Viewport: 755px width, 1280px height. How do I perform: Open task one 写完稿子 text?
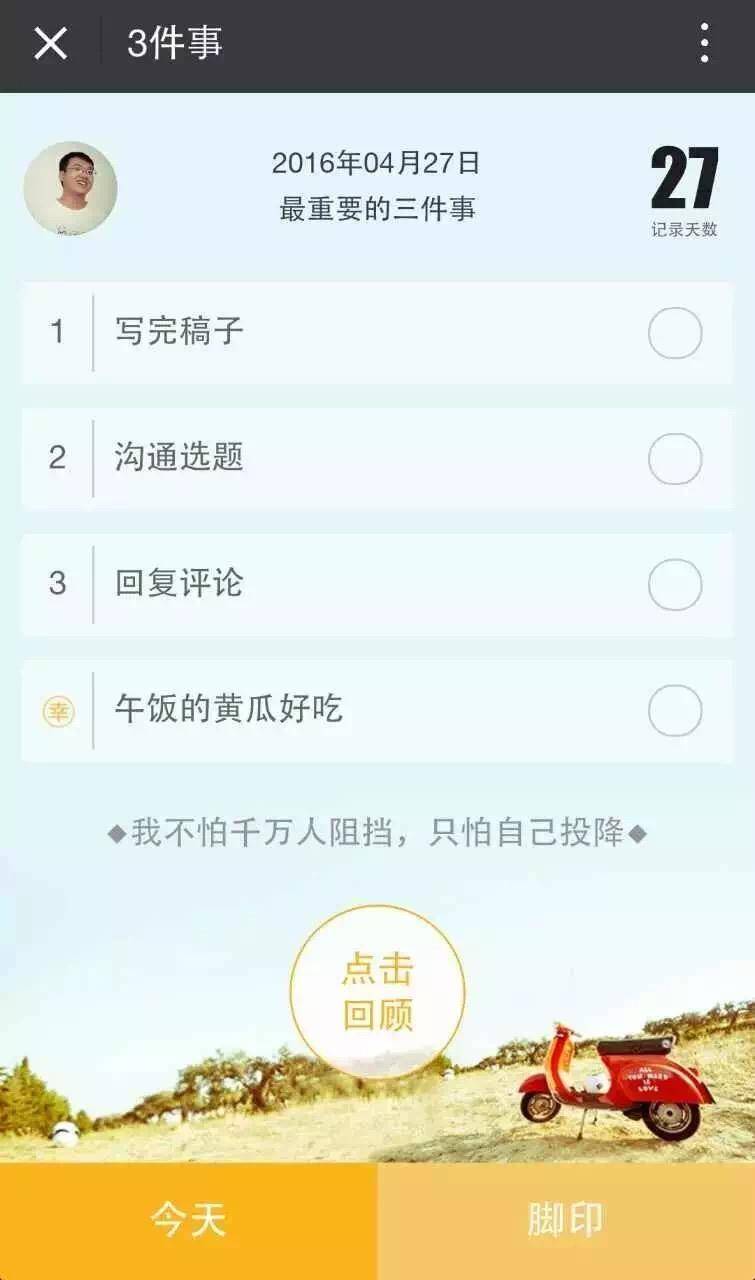pos(180,332)
